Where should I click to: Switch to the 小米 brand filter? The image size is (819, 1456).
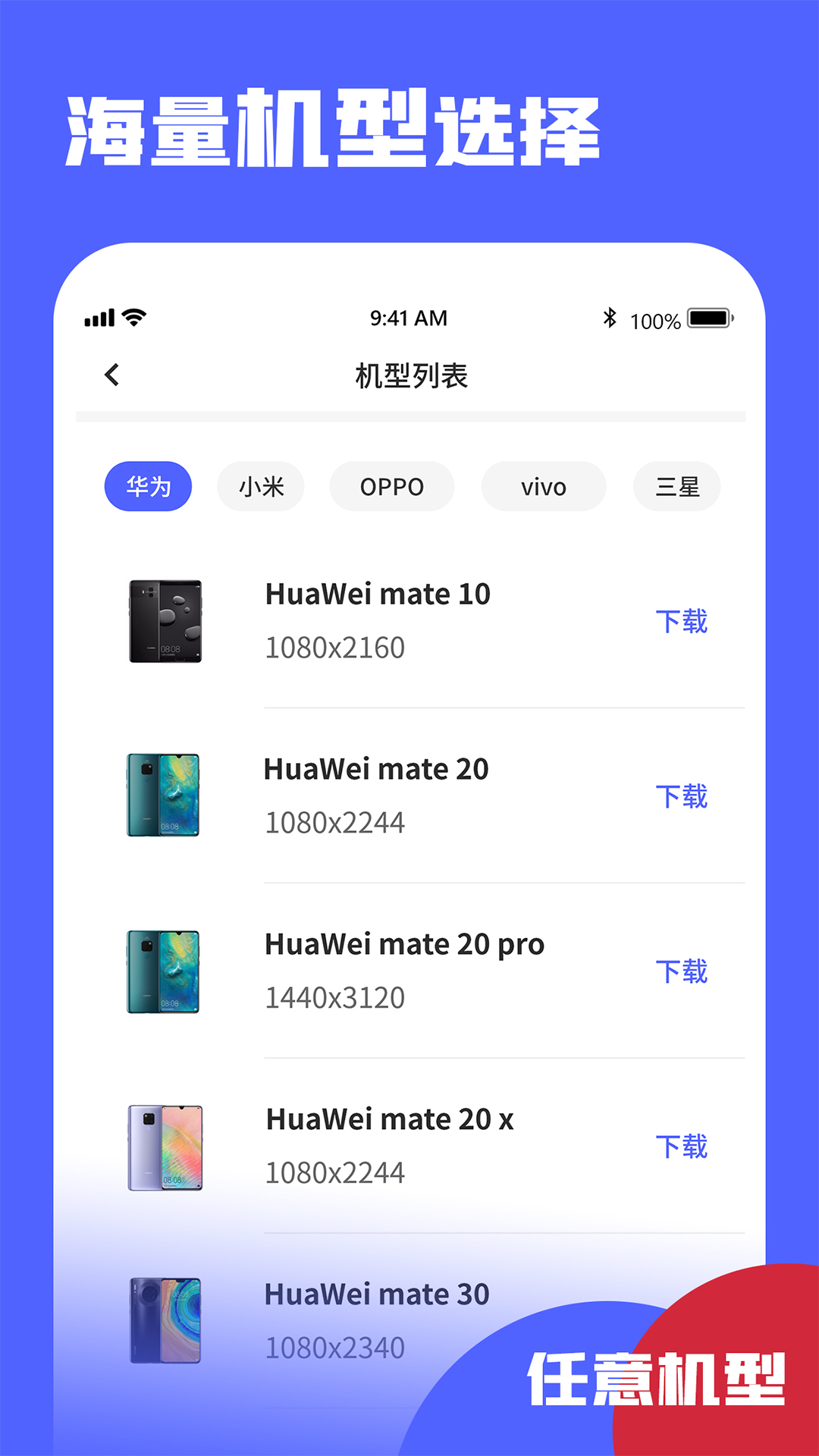click(261, 486)
